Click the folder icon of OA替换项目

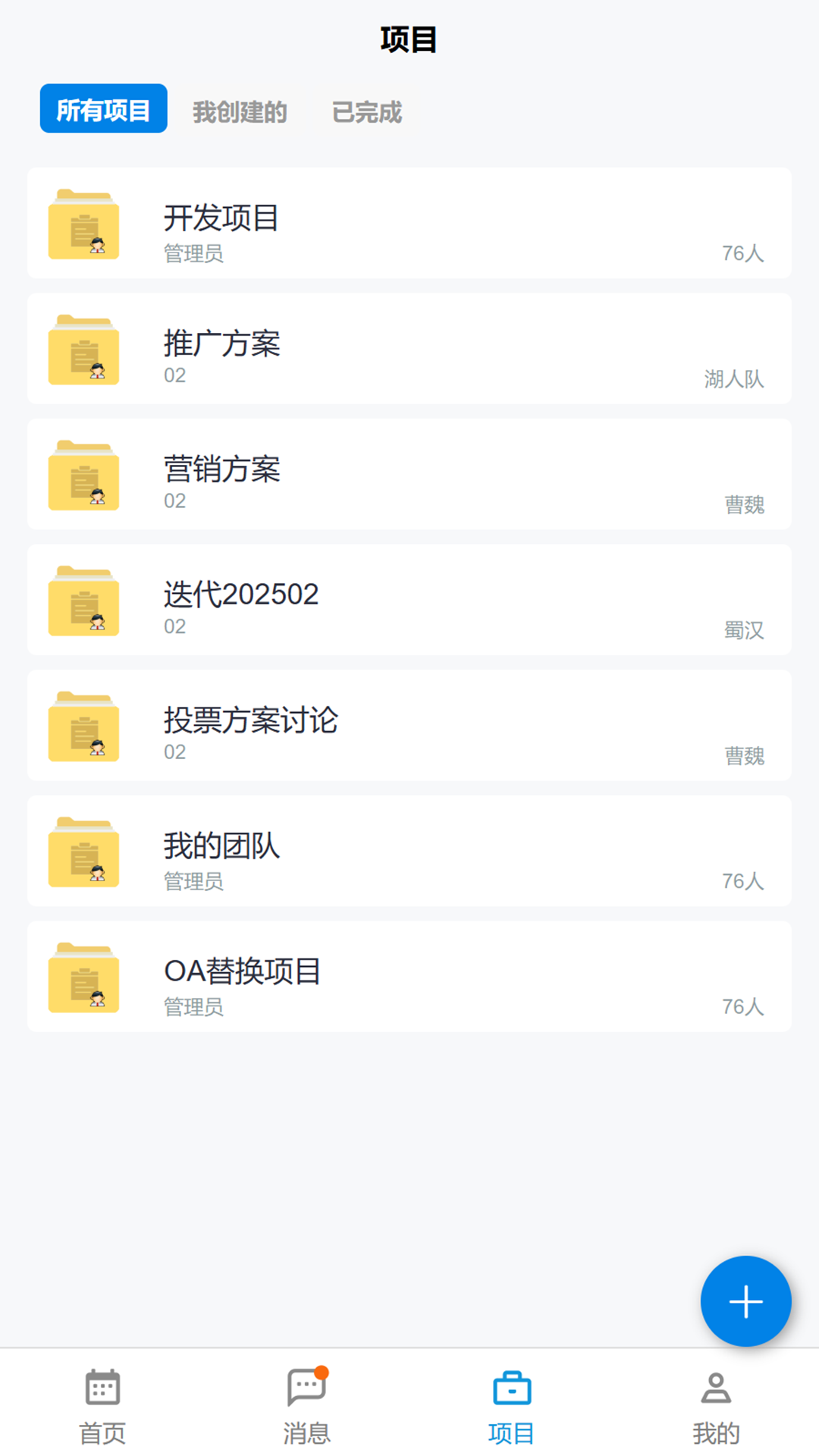coord(83,978)
